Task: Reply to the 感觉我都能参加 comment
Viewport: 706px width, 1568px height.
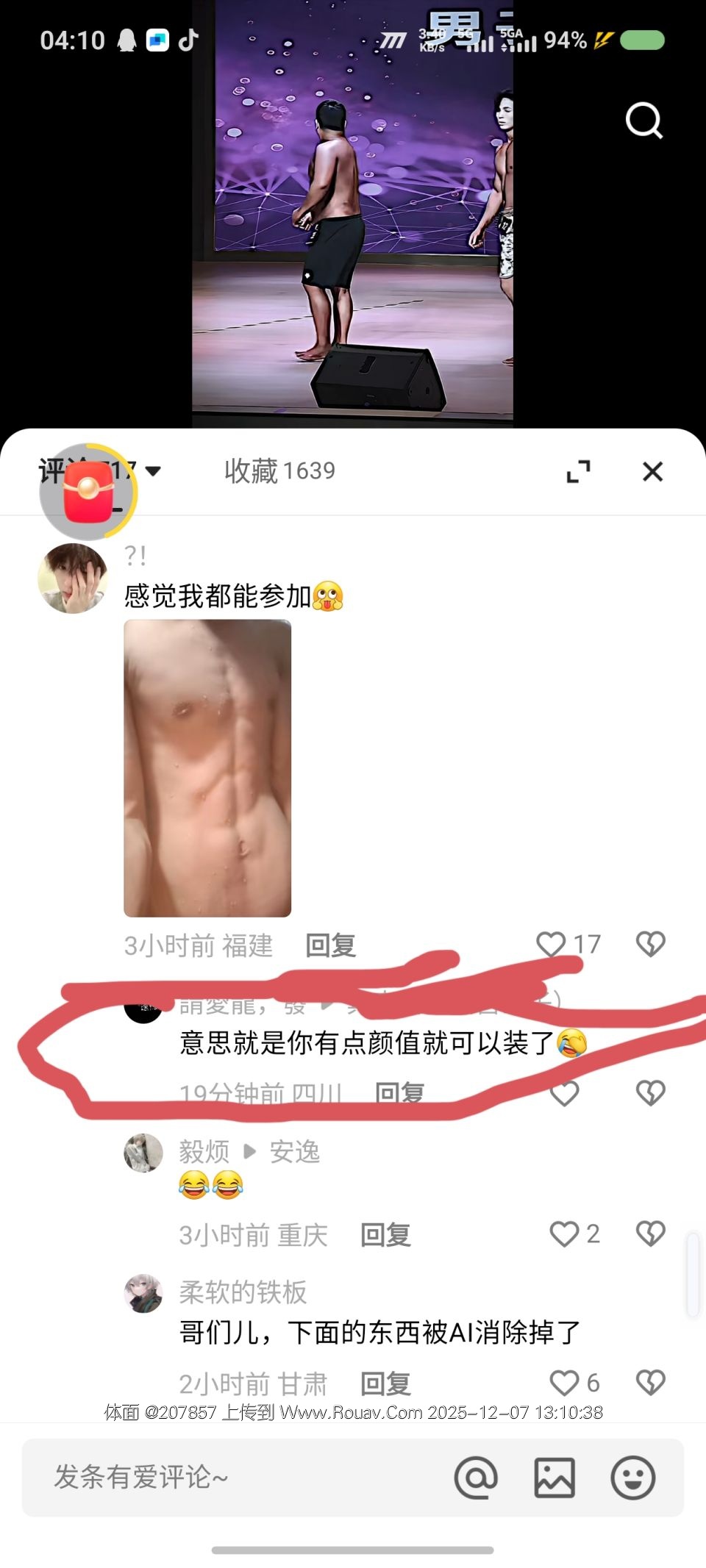Action: pos(330,945)
